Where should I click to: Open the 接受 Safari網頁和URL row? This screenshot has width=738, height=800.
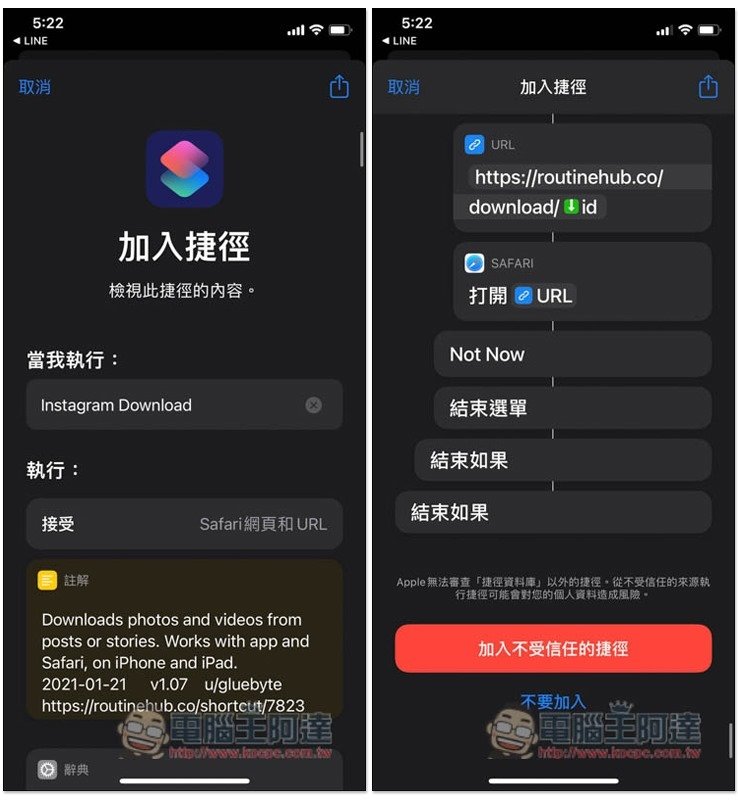pyautogui.click(x=184, y=523)
